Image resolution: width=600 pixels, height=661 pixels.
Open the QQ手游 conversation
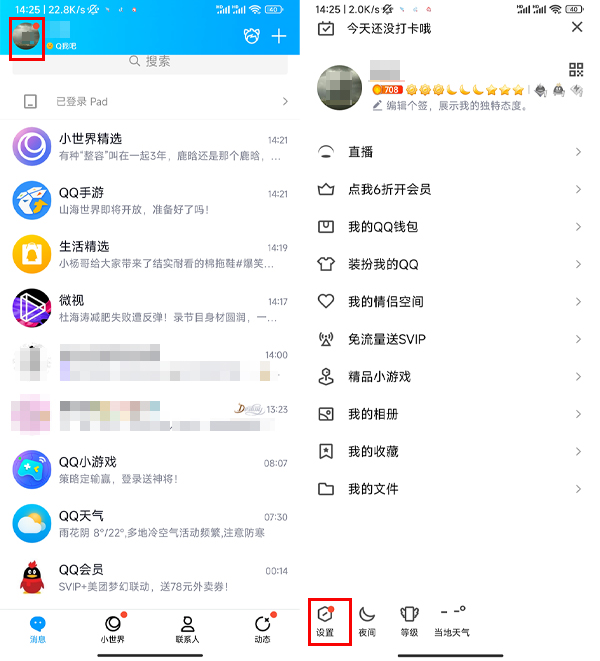click(x=150, y=200)
